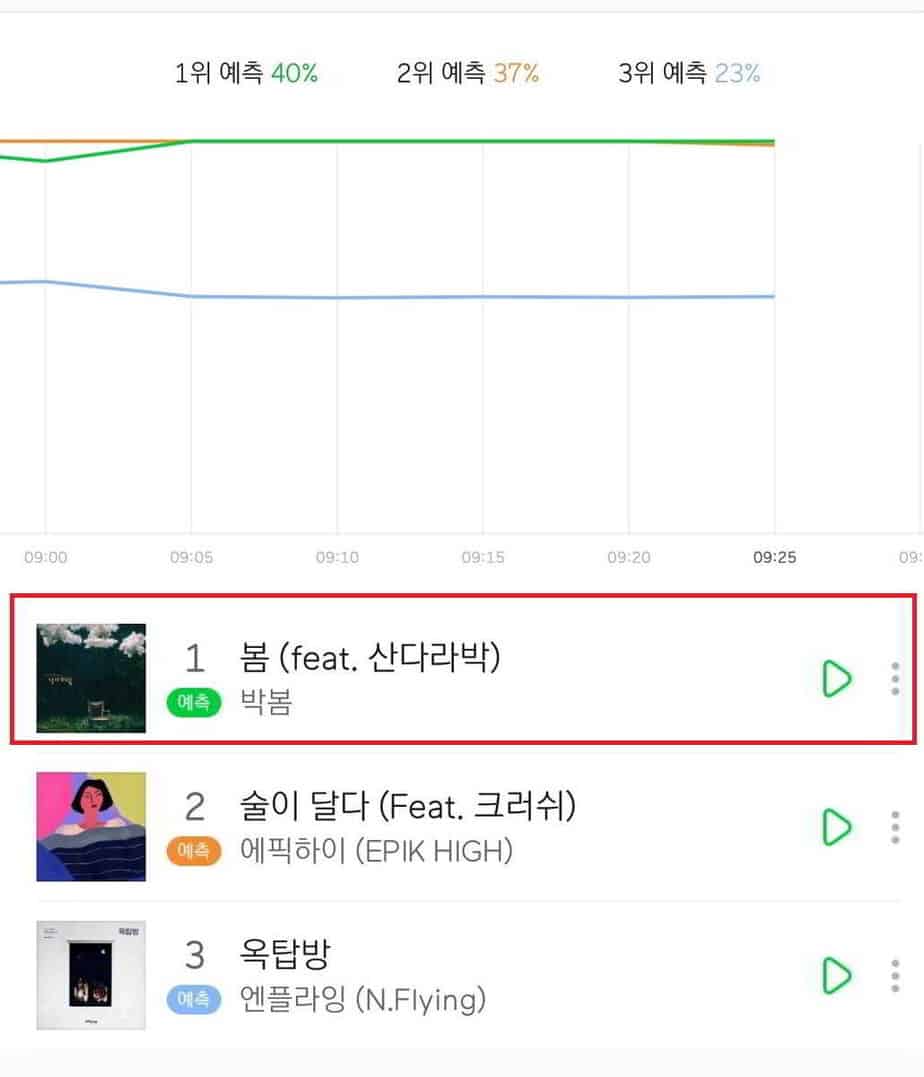Open more options for 술이 달다
The width and height of the screenshot is (924, 1077).
tap(895, 827)
